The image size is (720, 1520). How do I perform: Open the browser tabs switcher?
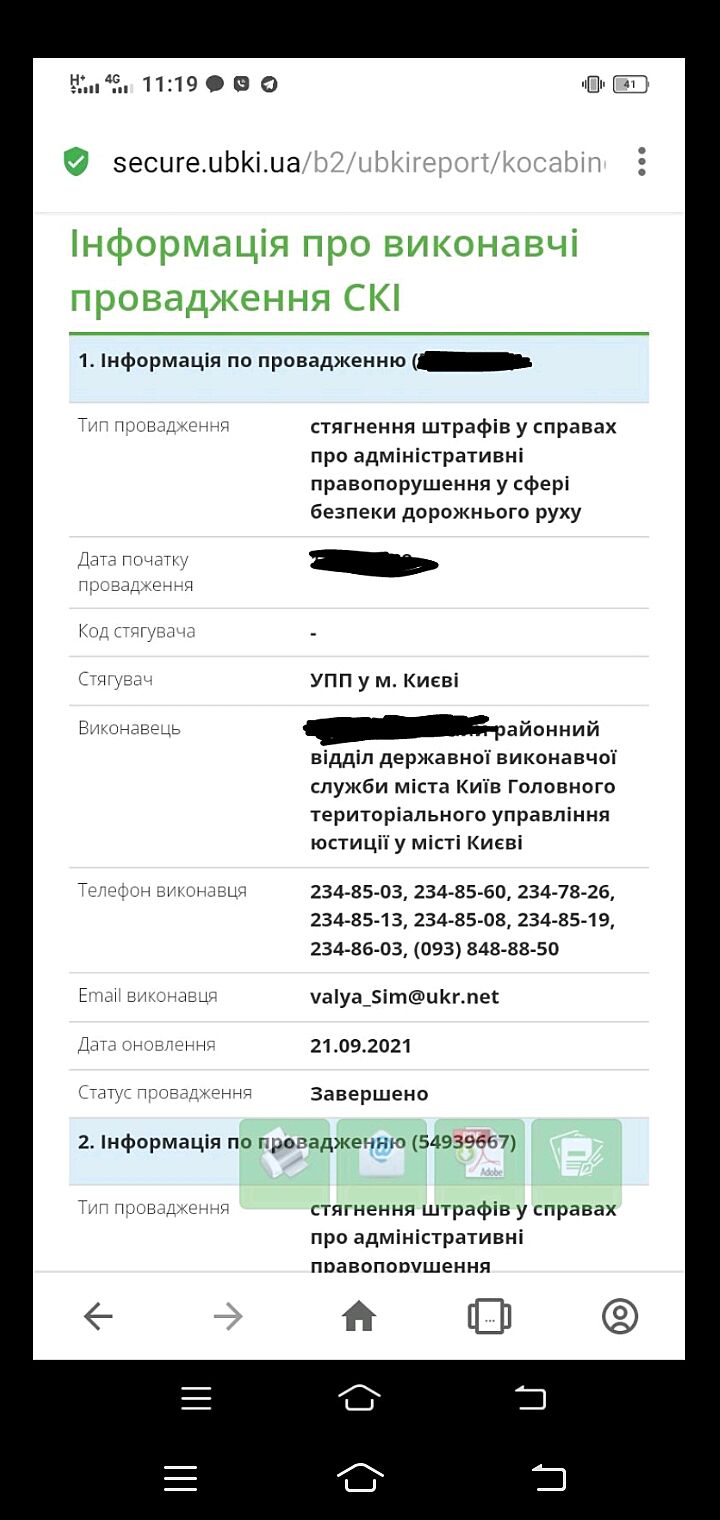tap(489, 1317)
